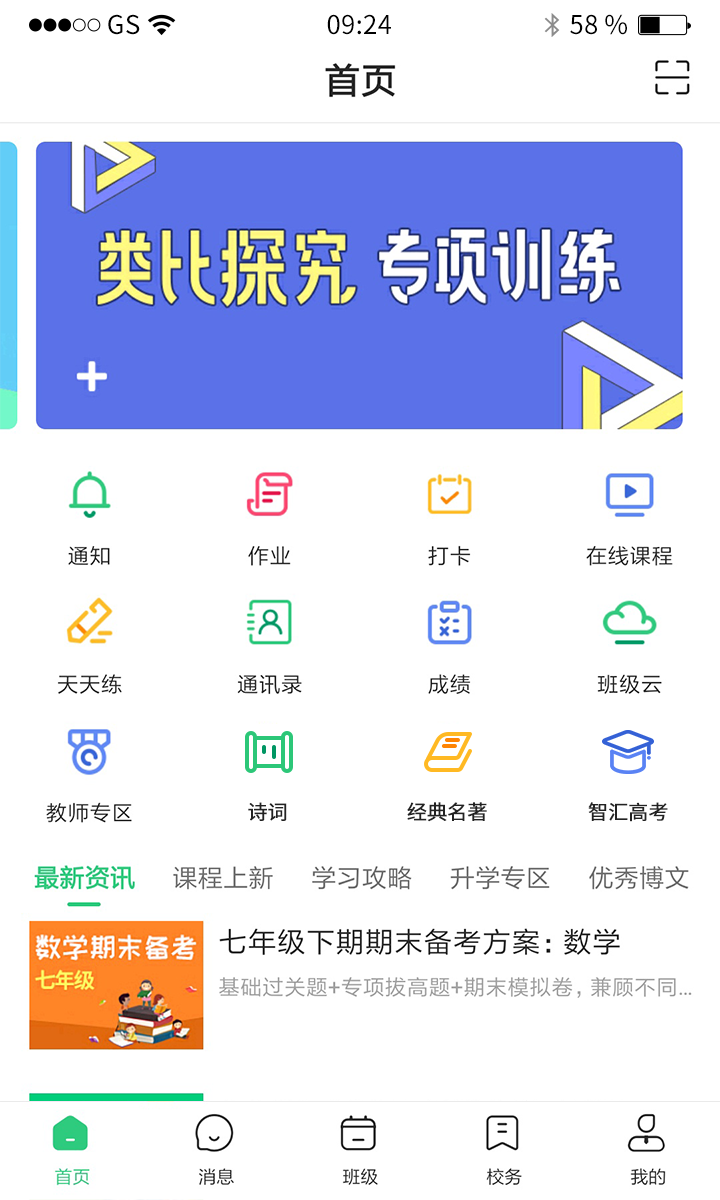The image size is (720, 1200).
Task: Tap the 打卡 check-in icon
Action: coord(449,515)
